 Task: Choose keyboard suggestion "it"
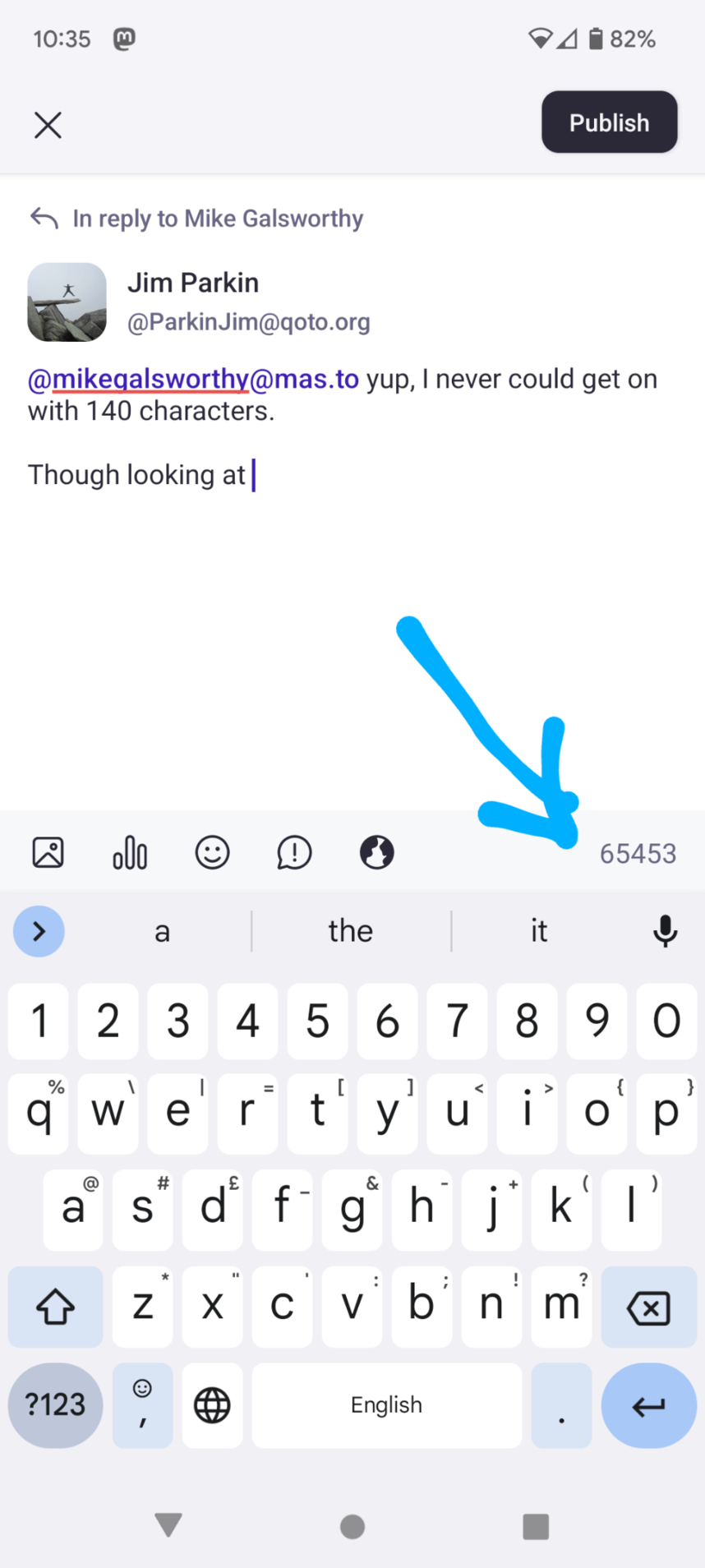(x=538, y=931)
